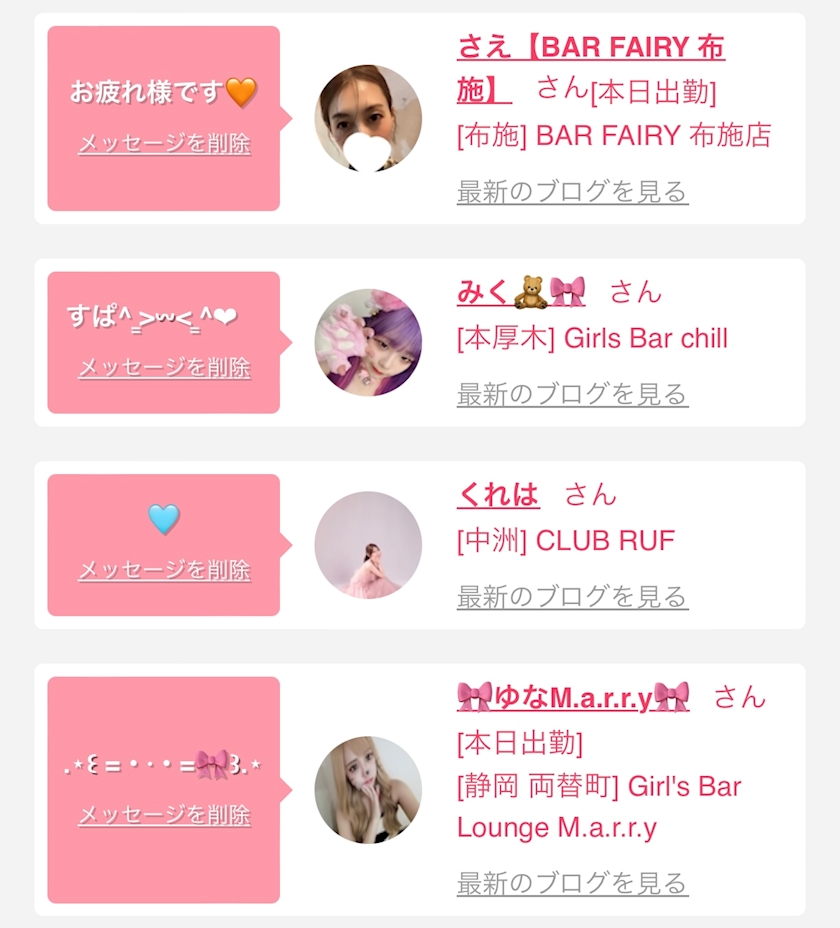This screenshot has width=840, height=928.
Task: Open みく's profile name link
Action: click(521, 292)
